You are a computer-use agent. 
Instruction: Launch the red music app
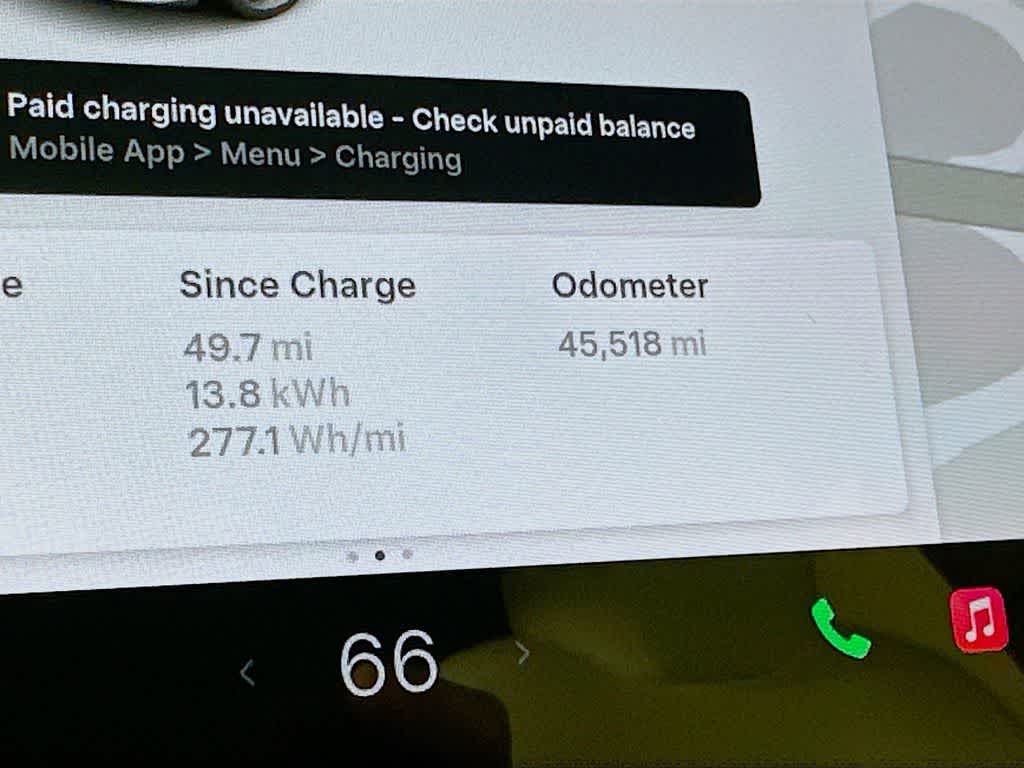(x=979, y=620)
